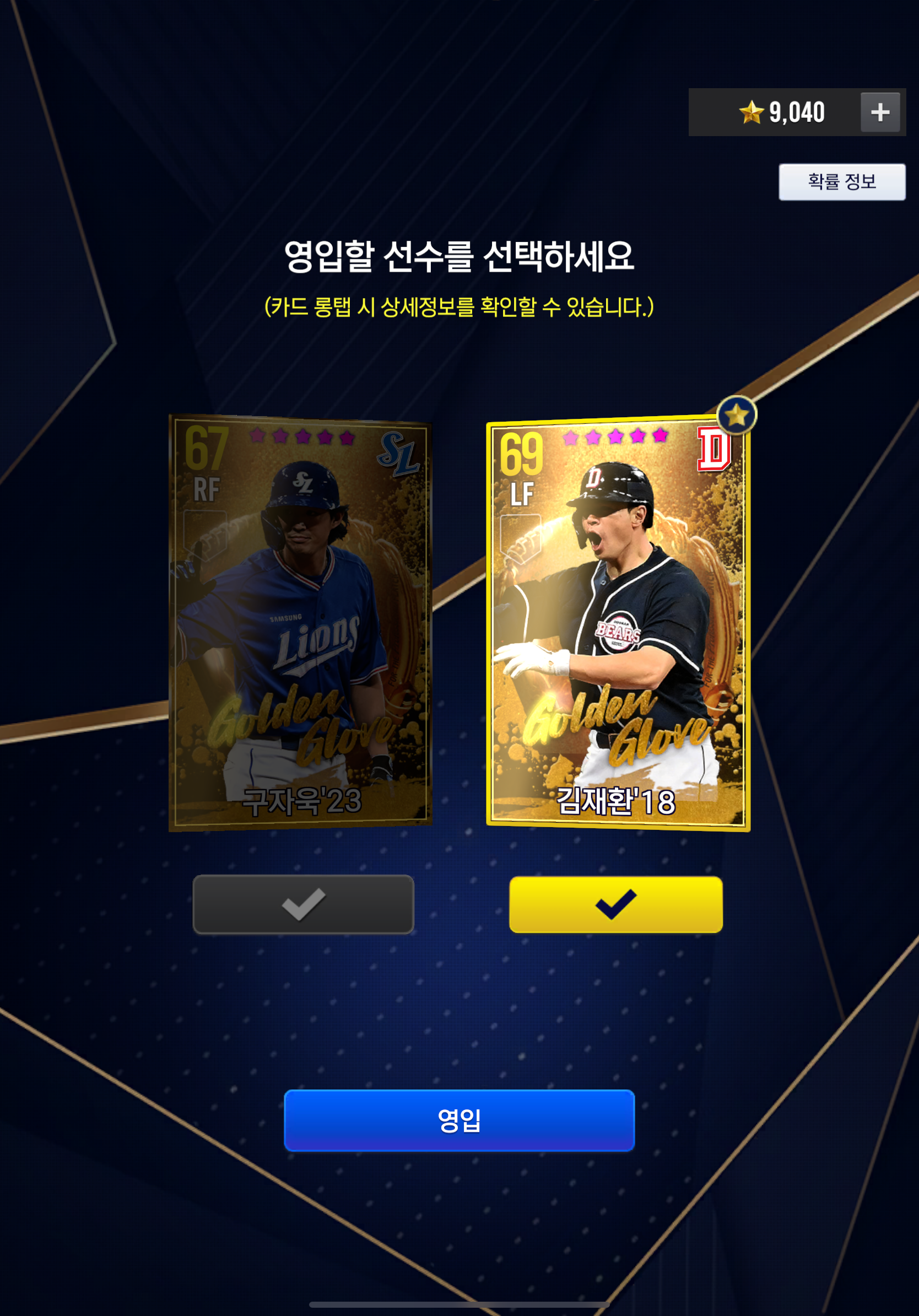Tap the plus button to add stars
The image size is (919, 1316).
(879, 112)
